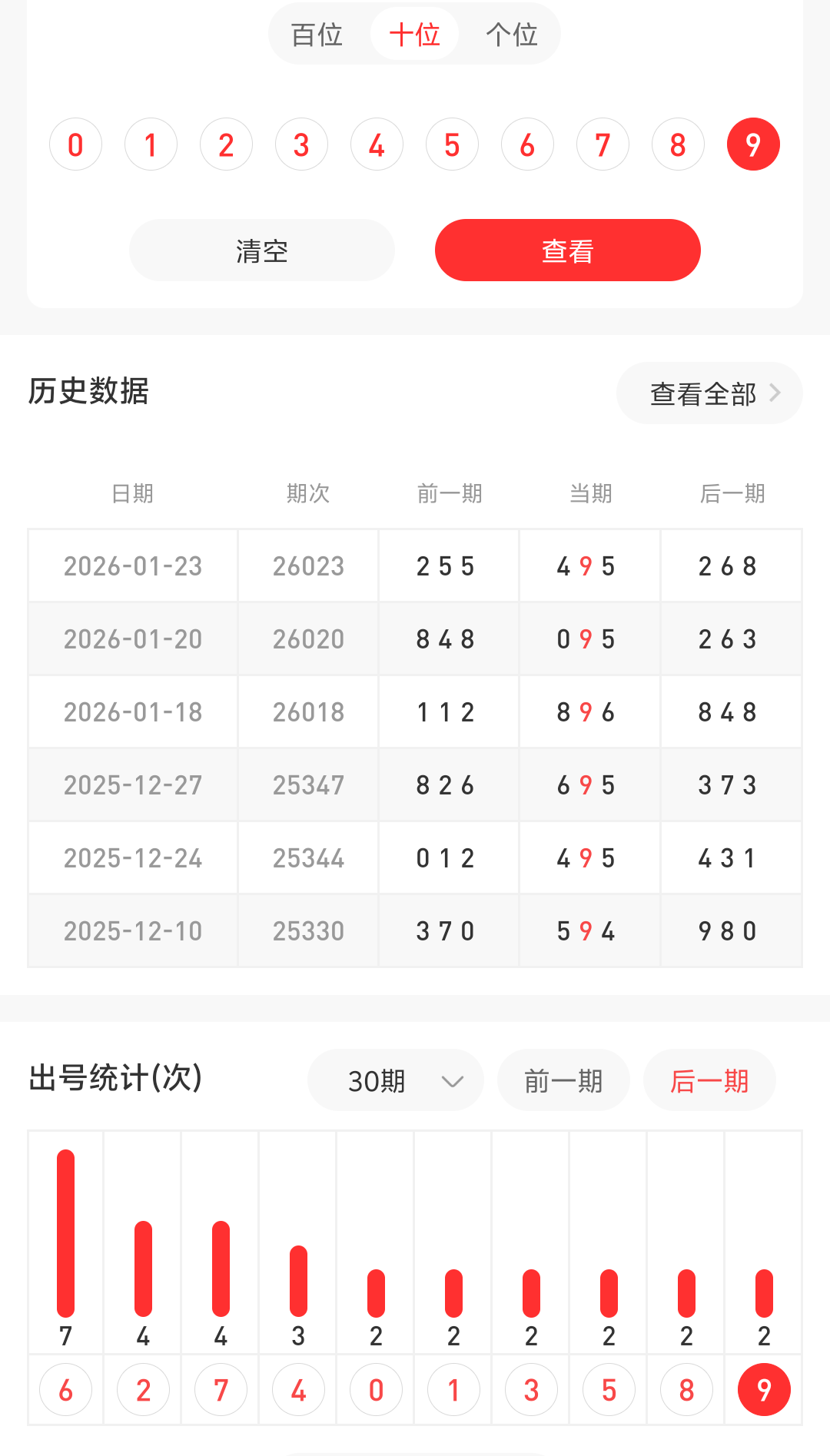
Task: Keep 后一期 statistics selected
Action: (709, 1080)
